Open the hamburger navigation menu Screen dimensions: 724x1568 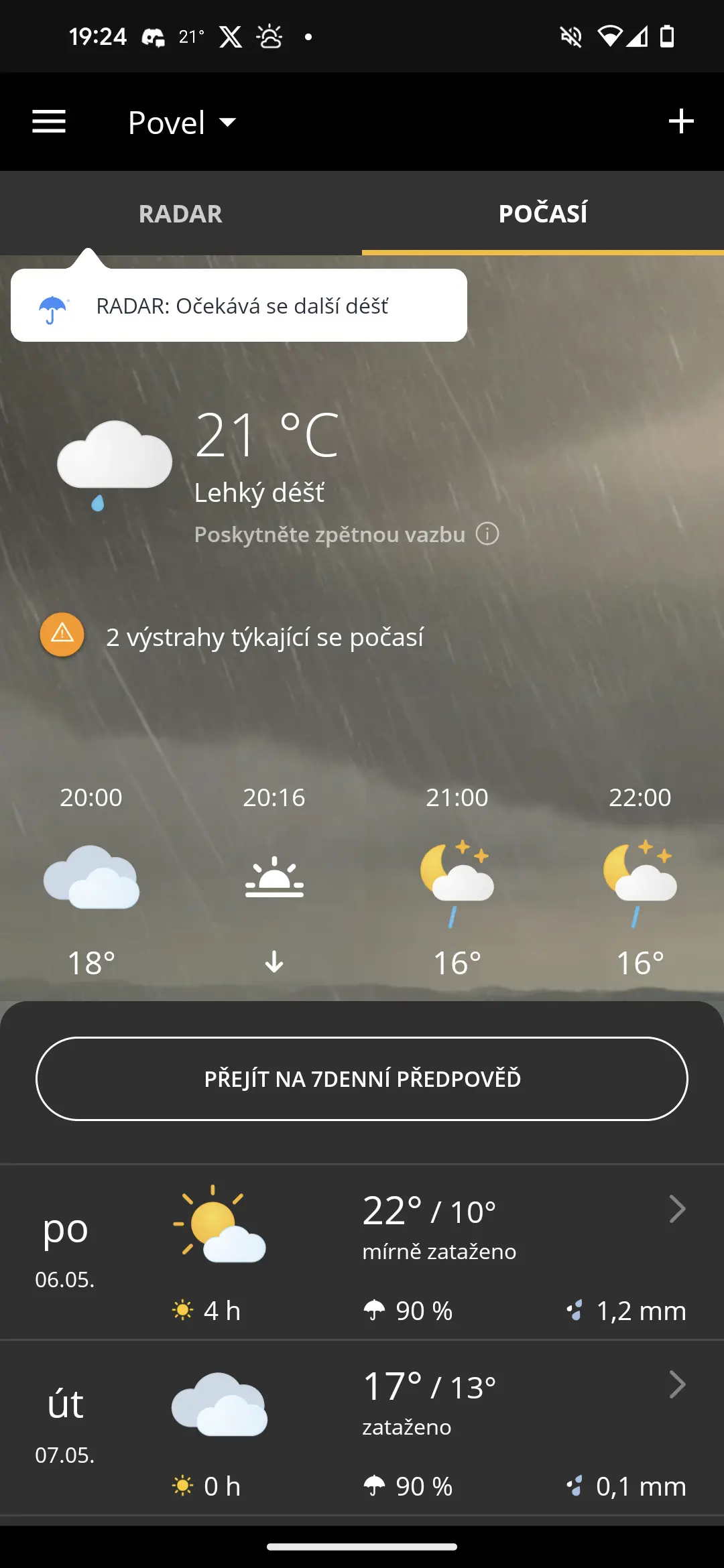coord(49,122)
